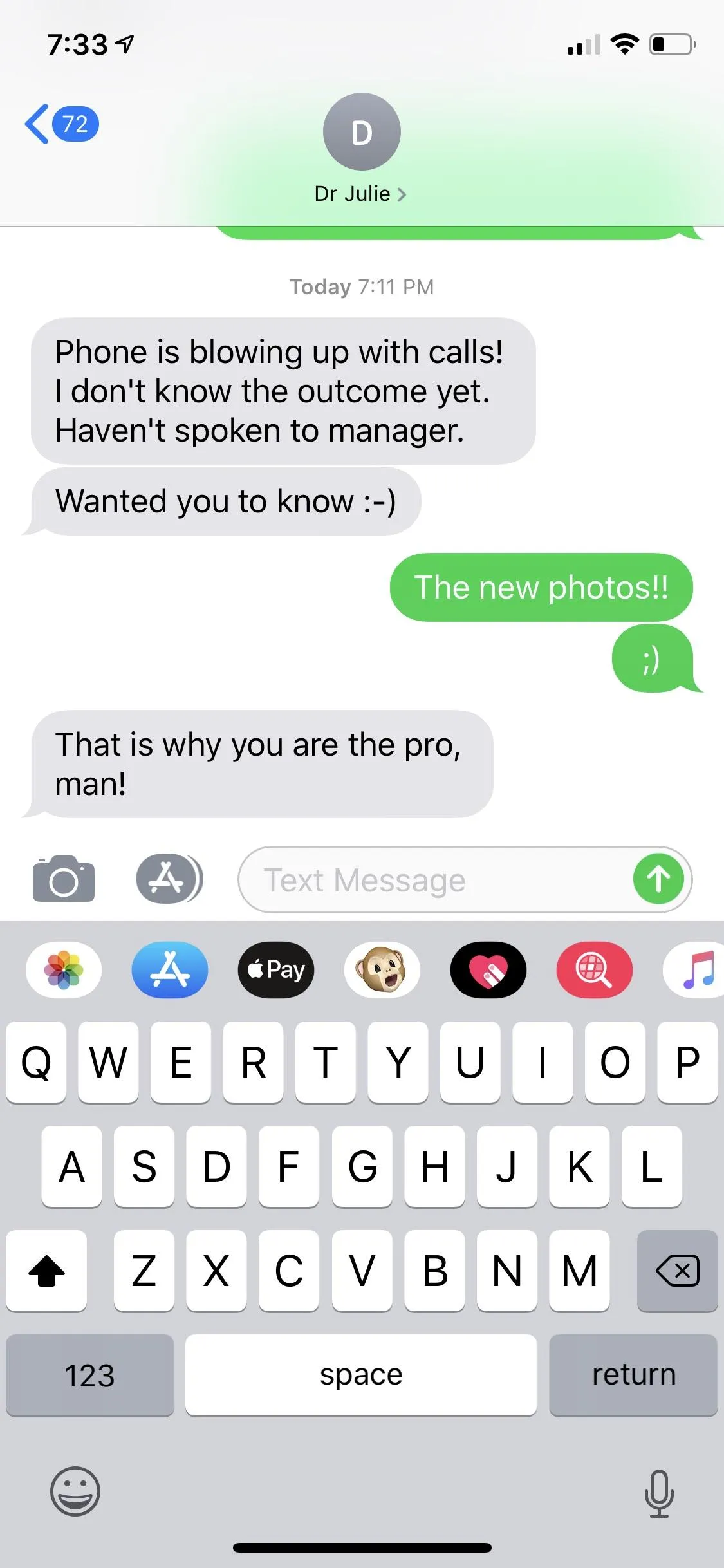Open the App Store iMessage app
This screenshot has width=724, height=1568.
(x=170, y=969)
